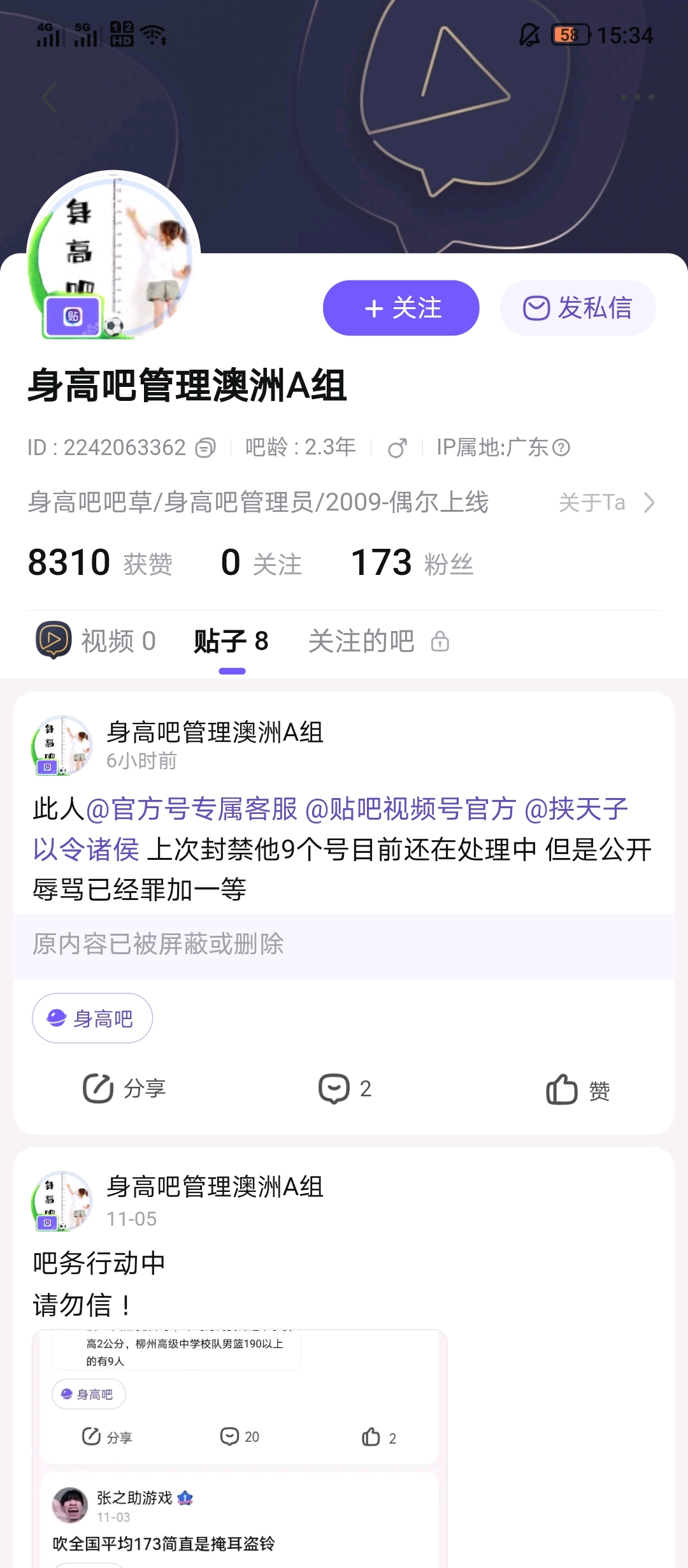Follow this user with 关注 button

click(x=401, y=309)
